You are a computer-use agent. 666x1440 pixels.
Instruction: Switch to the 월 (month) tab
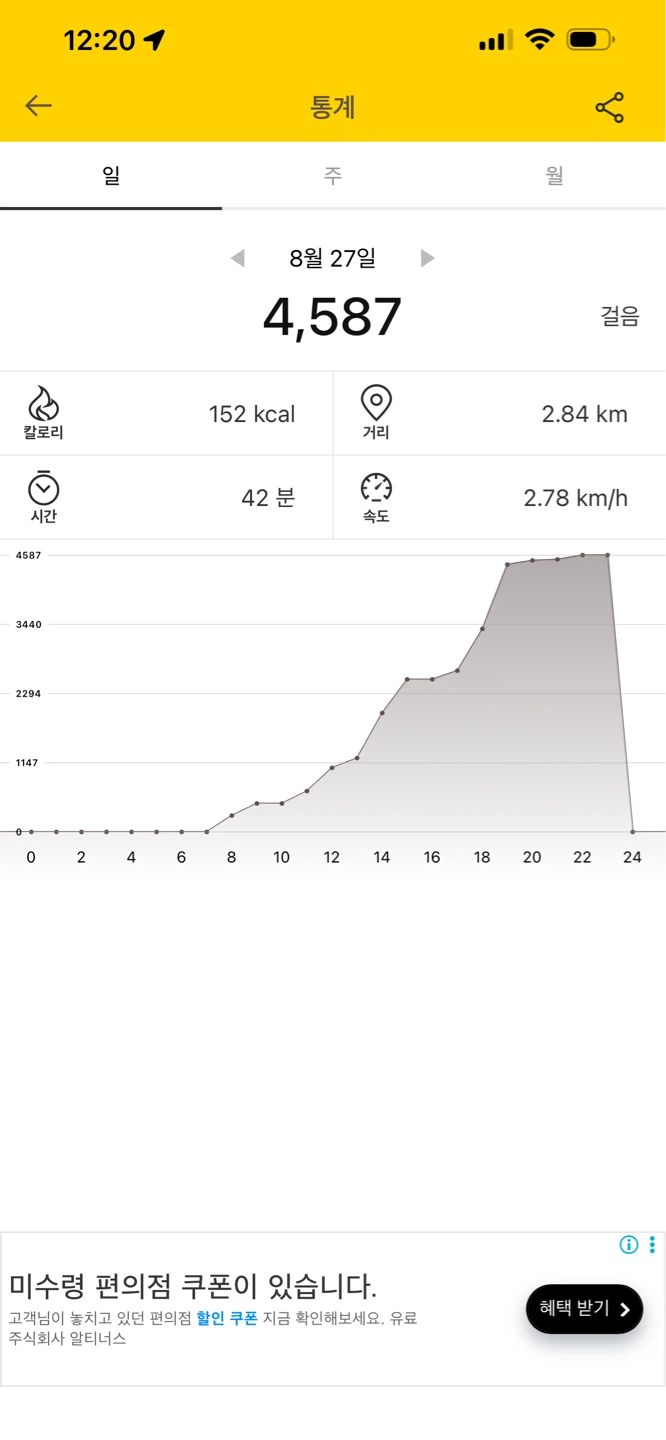555,176
